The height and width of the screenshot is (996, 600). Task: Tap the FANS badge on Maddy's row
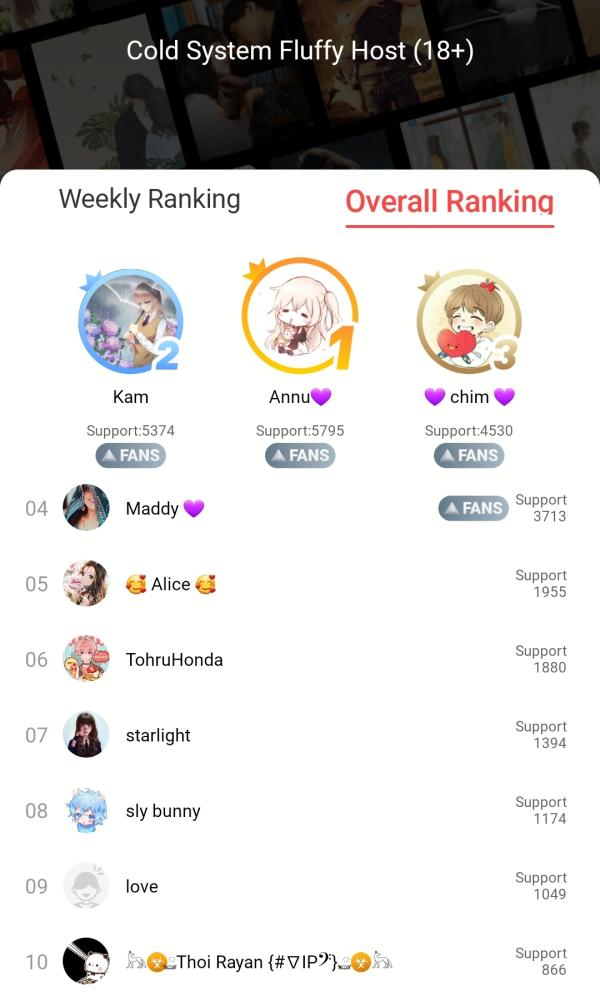coord(473,508)
